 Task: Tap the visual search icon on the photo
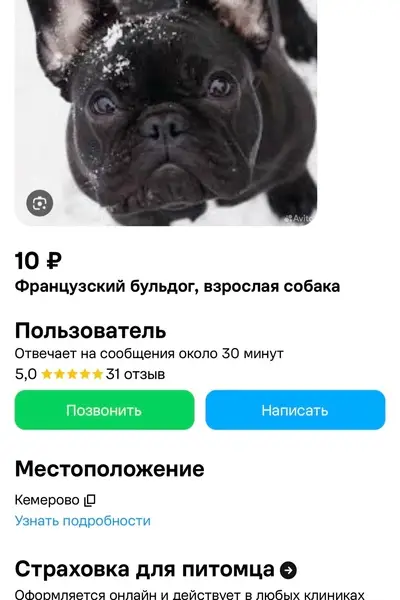tap(39, 203)
